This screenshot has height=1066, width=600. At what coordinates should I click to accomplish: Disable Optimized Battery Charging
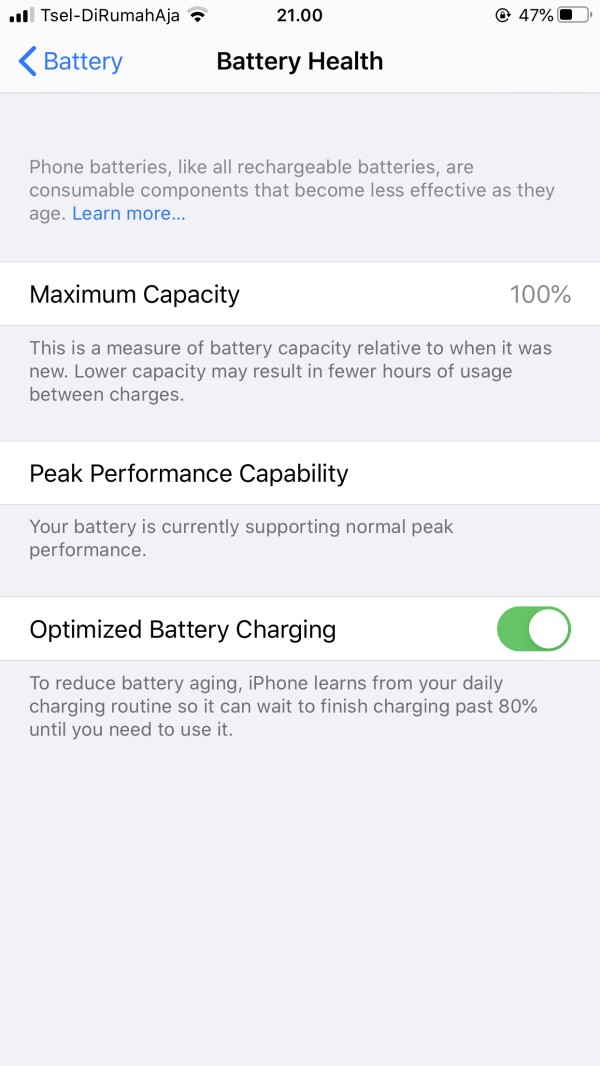(x=533, y=629)
